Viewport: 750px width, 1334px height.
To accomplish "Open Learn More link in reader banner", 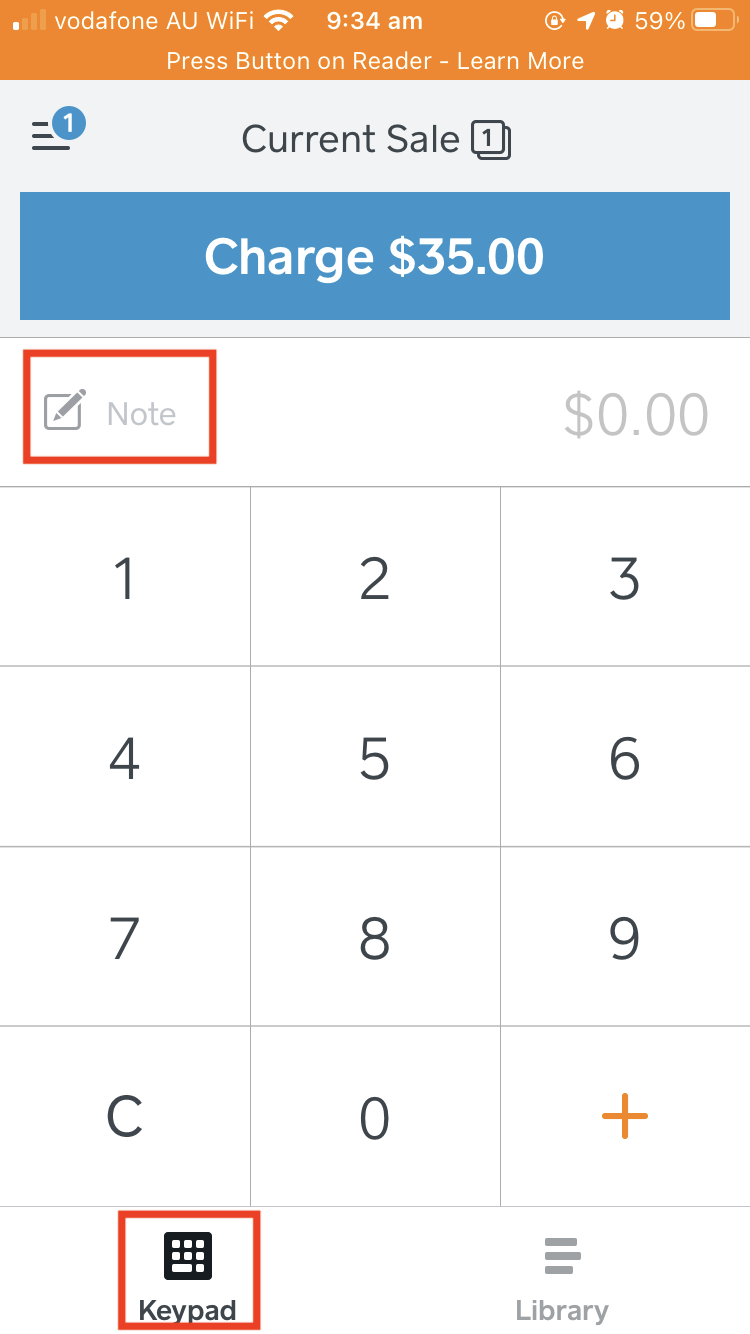I will [520, 61].
